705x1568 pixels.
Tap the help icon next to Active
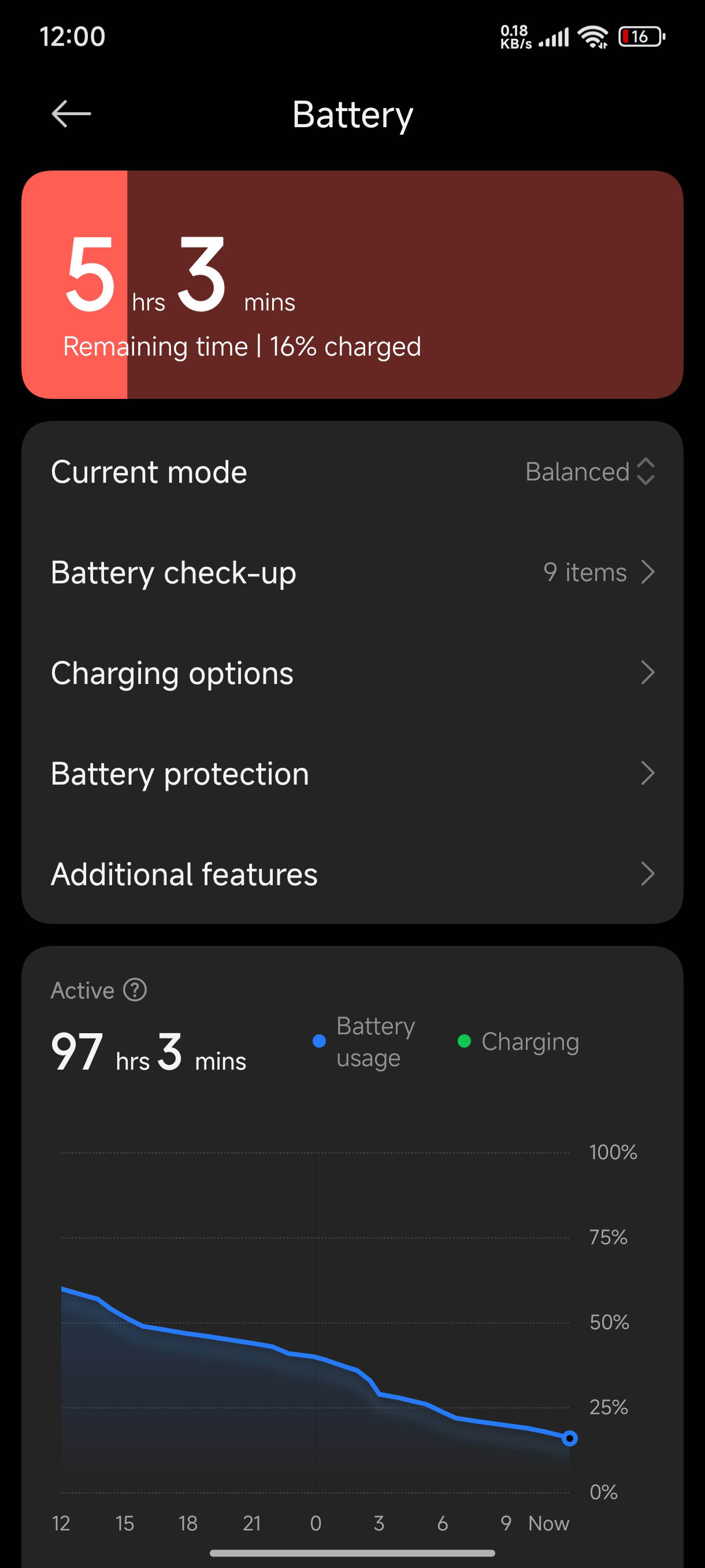click(135, 990)
